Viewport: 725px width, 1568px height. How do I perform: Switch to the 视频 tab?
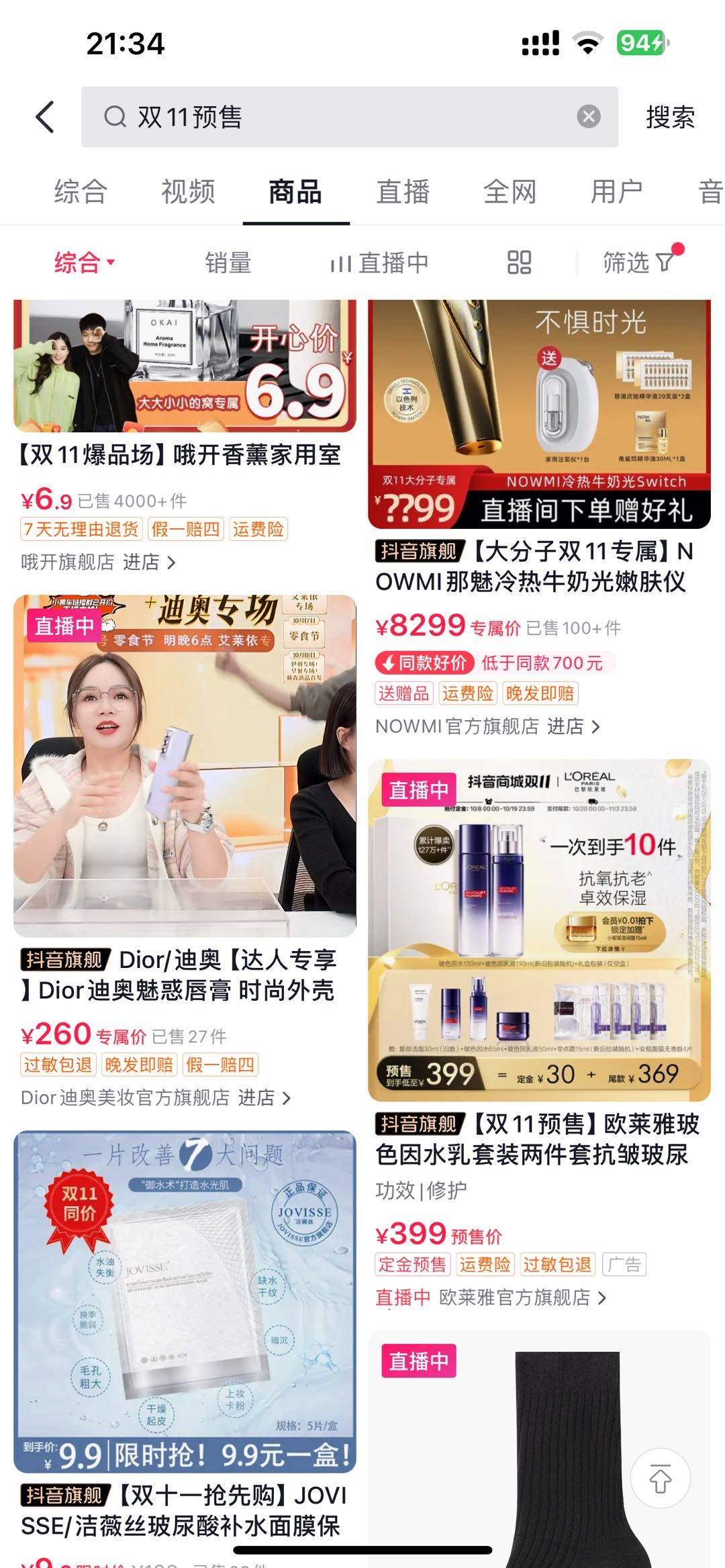[188, 192]
